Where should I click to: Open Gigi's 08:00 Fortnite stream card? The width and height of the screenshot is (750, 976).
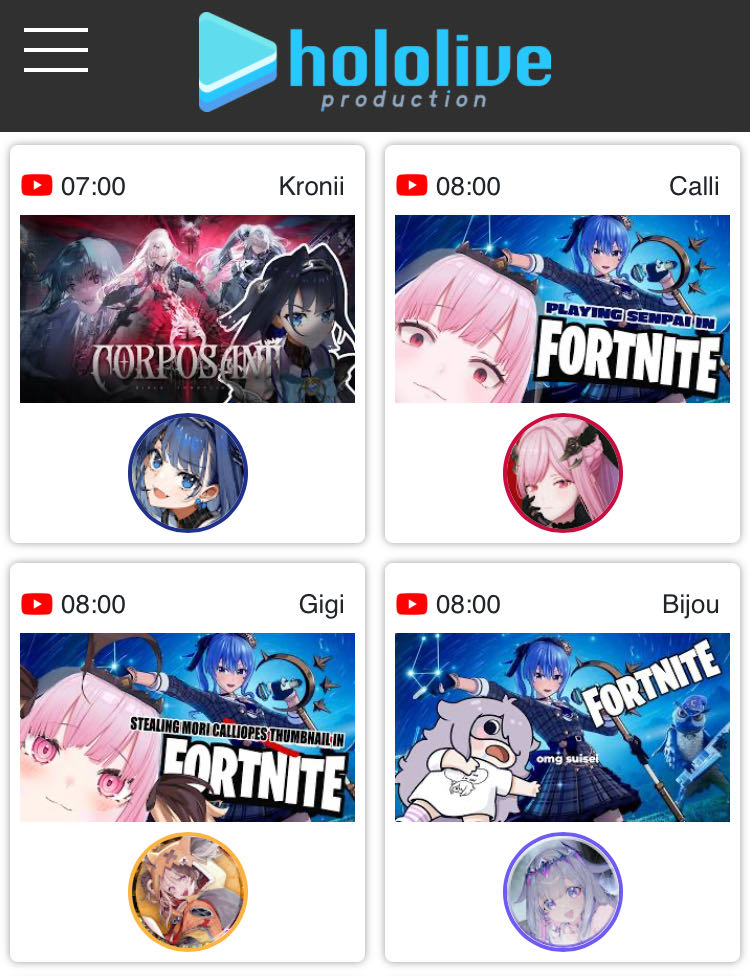click(187, 727)
